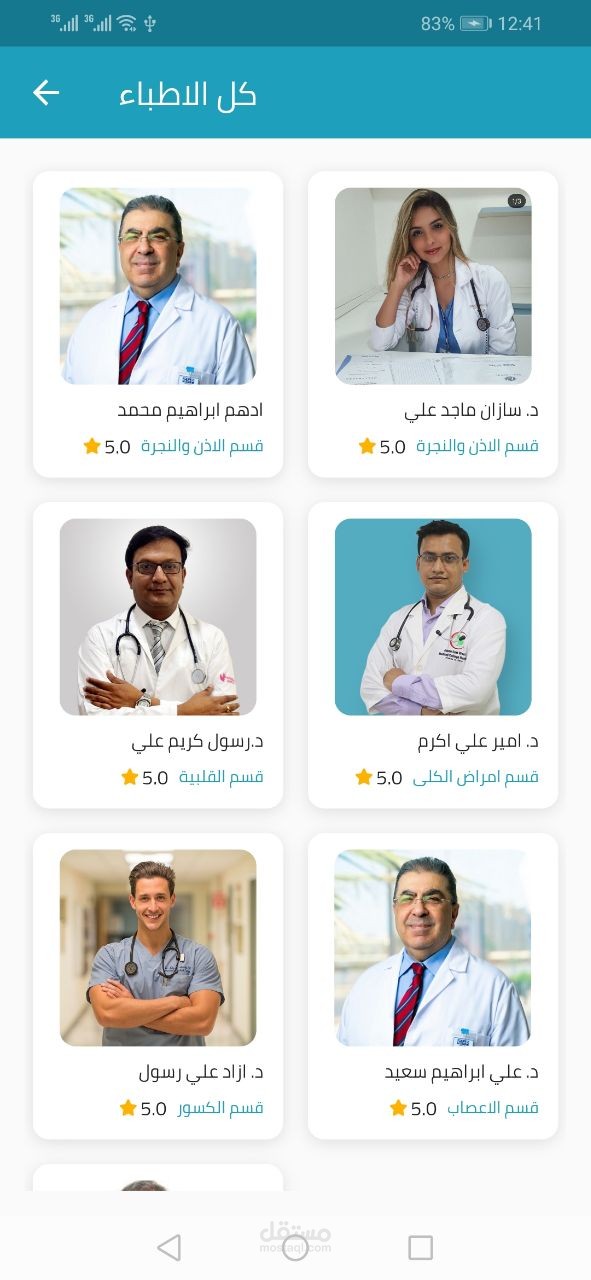Go back using the app bar arrow
This screenshot has width=591, height=1280.
point(46,93)
